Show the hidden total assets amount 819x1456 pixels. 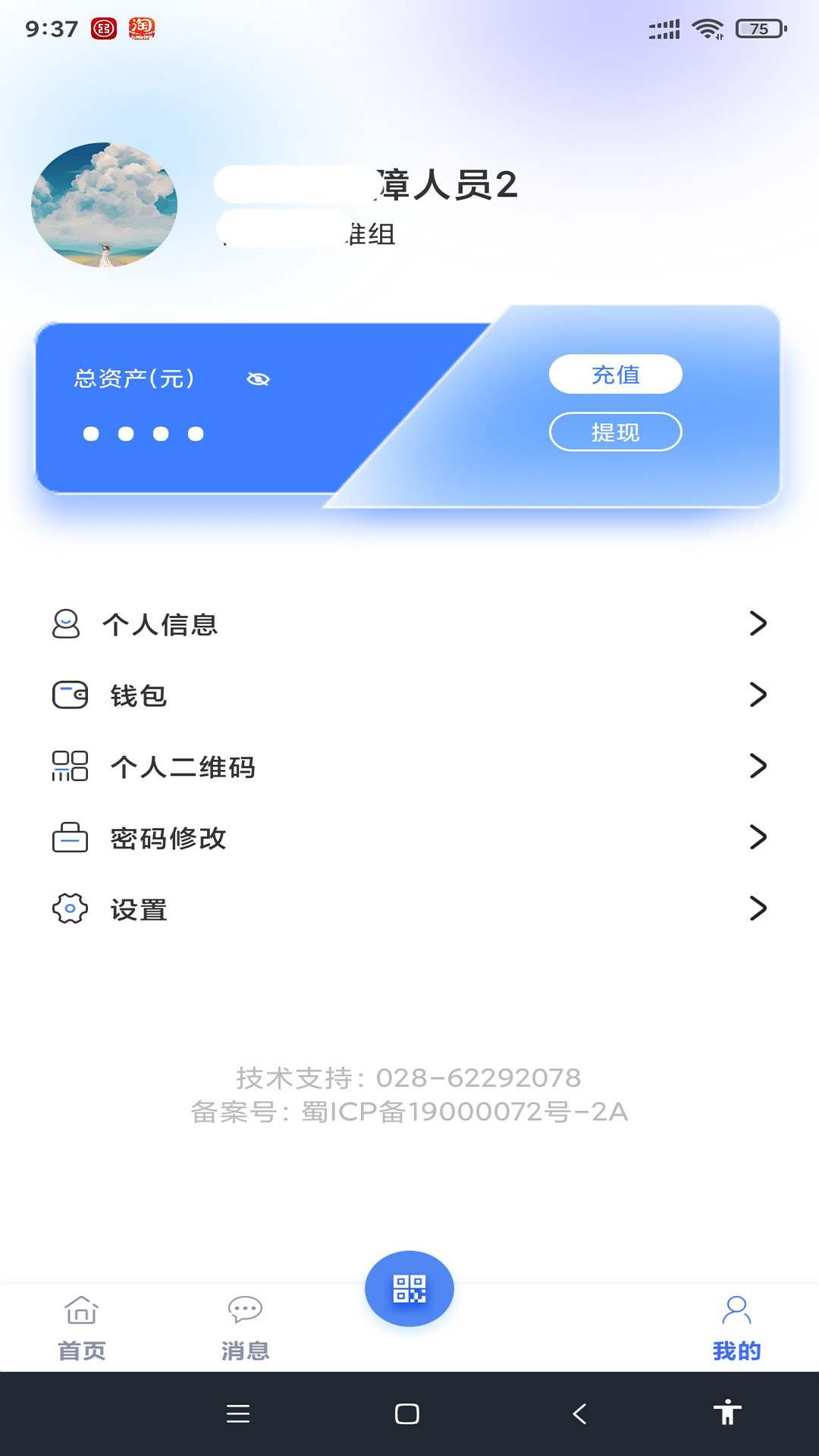coord(258,378)
